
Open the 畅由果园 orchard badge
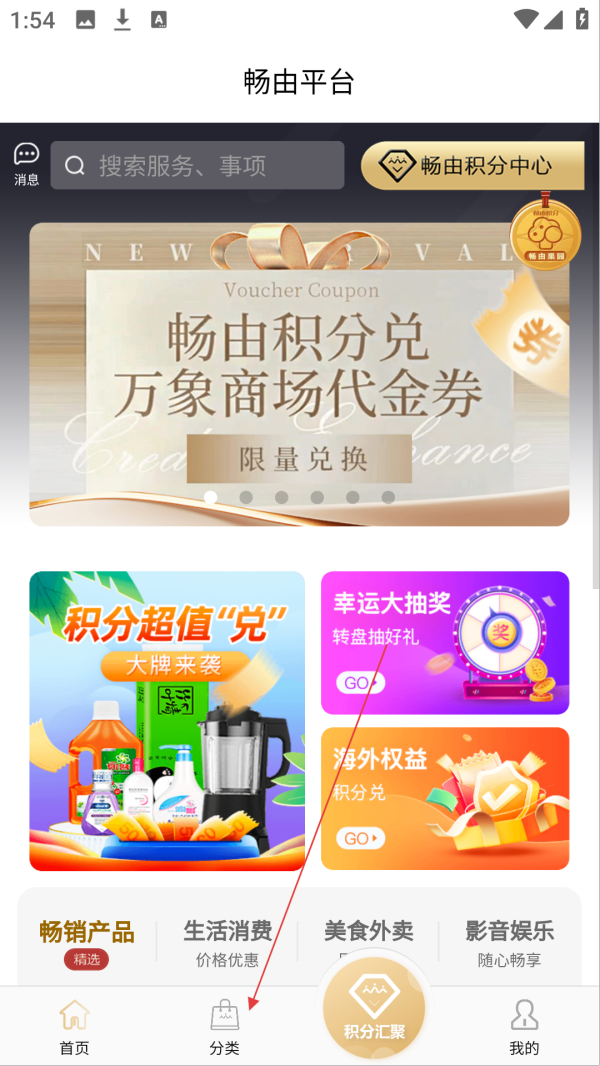[x=546, y=233]
